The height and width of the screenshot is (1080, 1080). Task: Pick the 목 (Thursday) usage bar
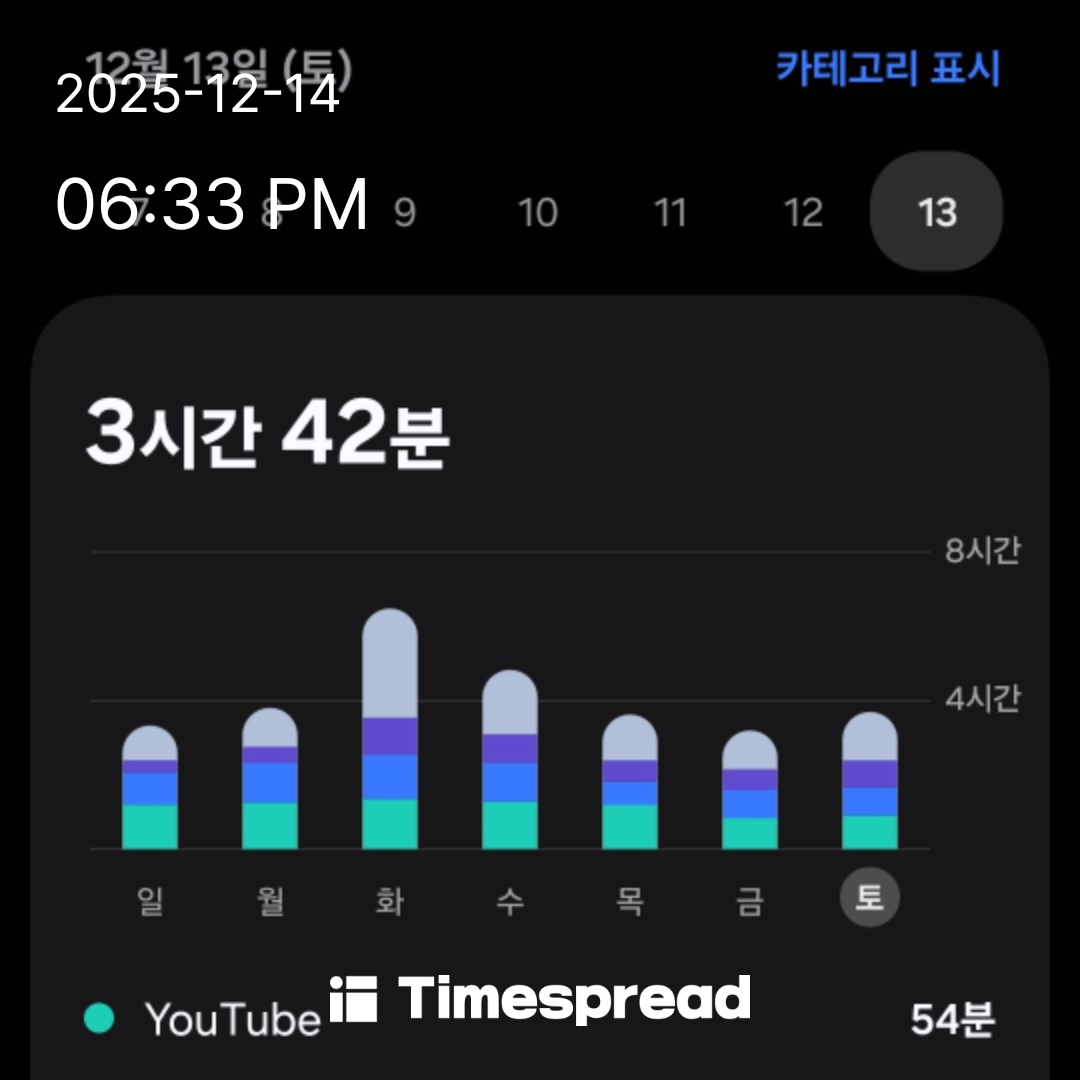click(630, 783)
